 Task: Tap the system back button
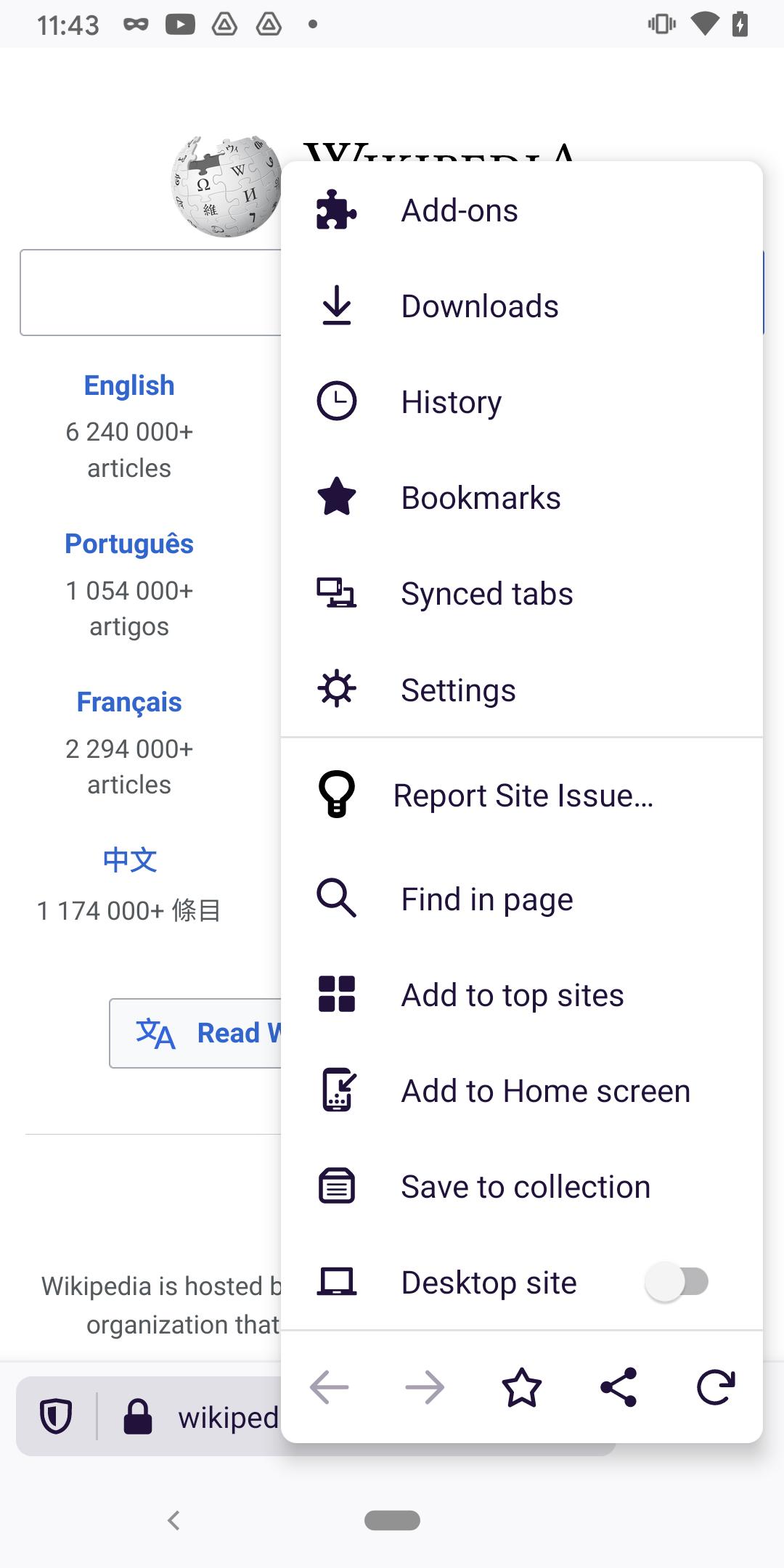point(173,1520)
